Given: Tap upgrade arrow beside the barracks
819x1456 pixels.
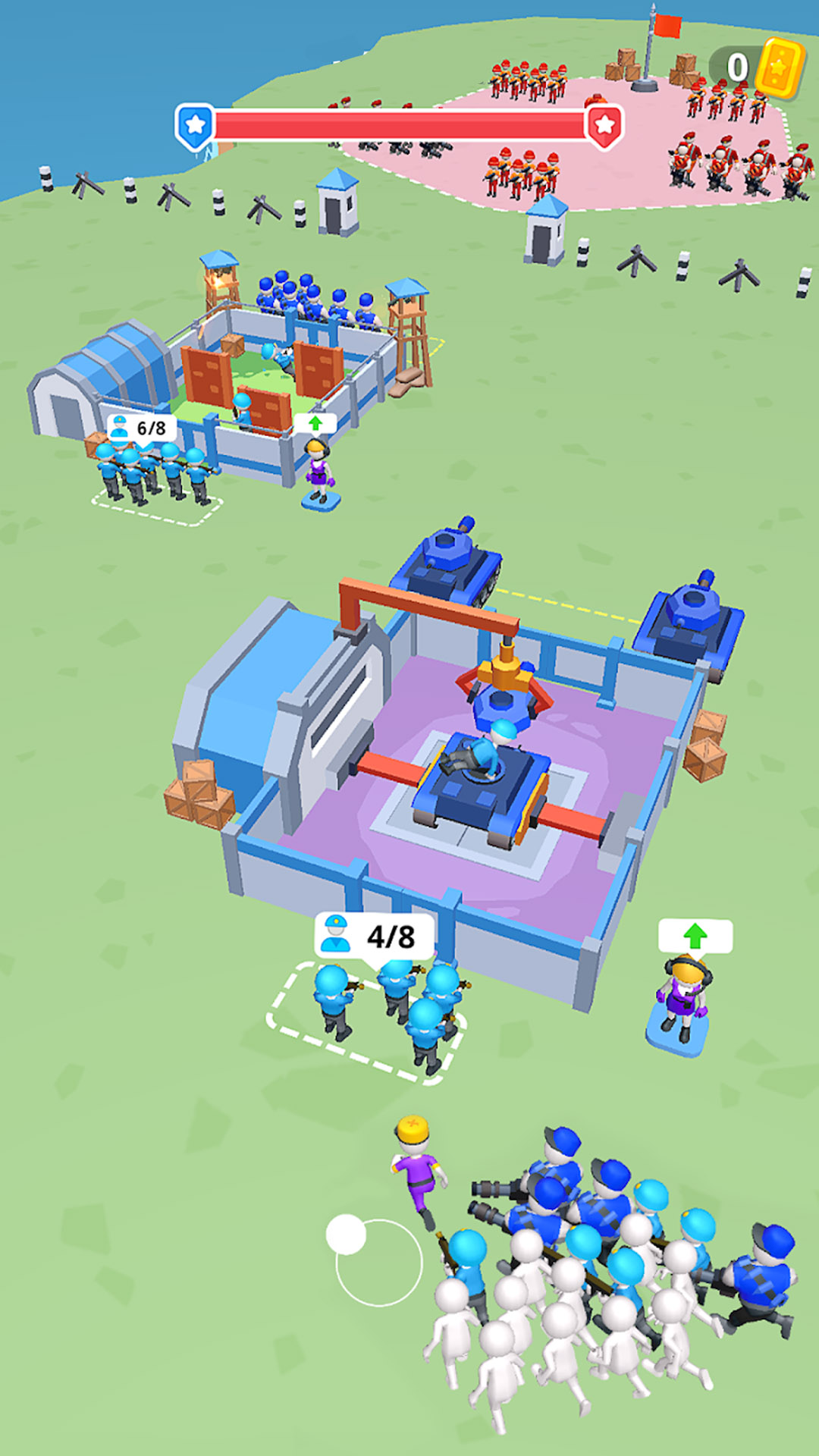Looking at the screenshot, I should [315, 423].
